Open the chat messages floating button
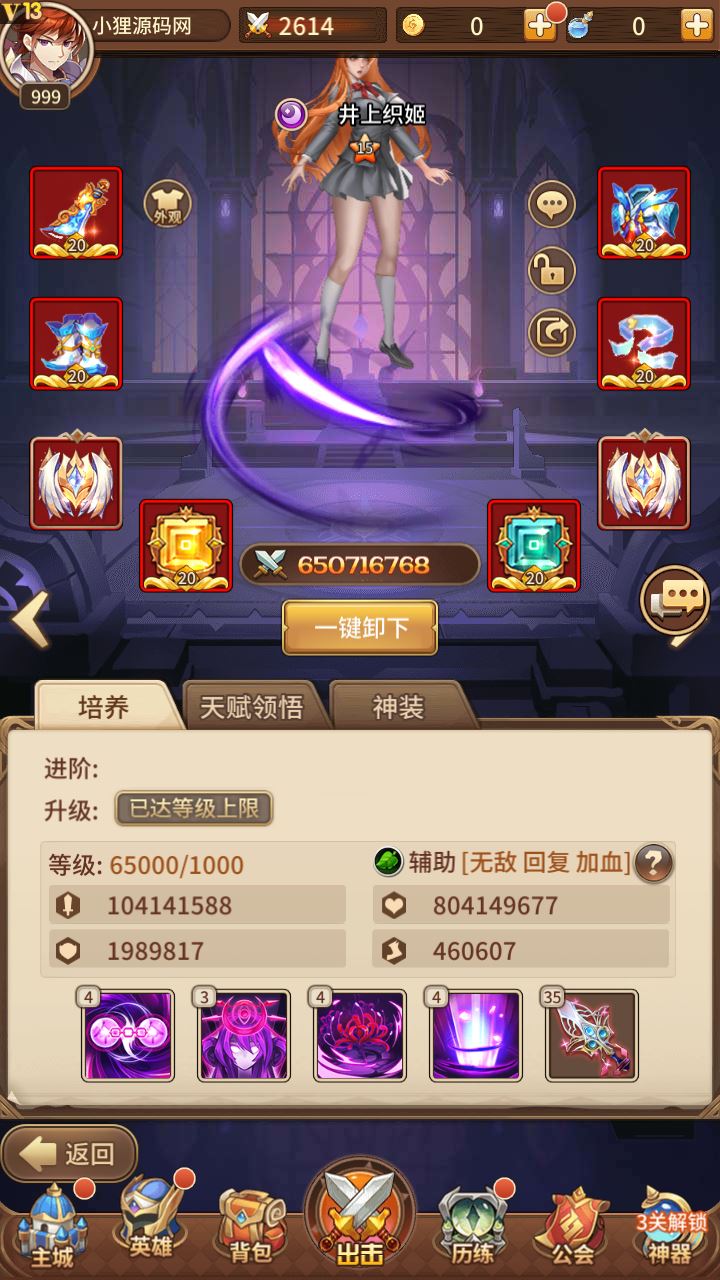Viewport: 720px width, 1280px height. click(x=676, y=601)
